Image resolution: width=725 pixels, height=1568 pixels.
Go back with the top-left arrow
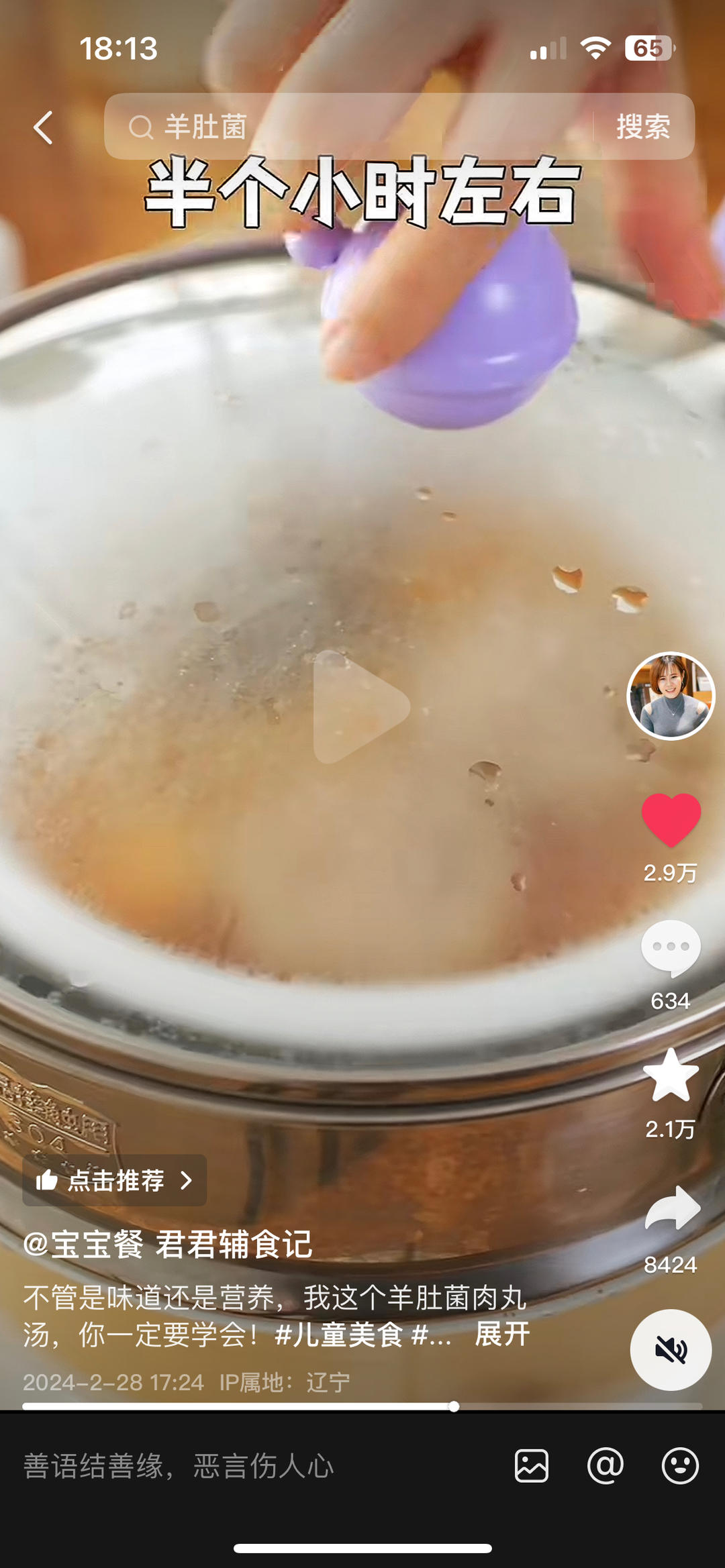(x=44, y=127)
